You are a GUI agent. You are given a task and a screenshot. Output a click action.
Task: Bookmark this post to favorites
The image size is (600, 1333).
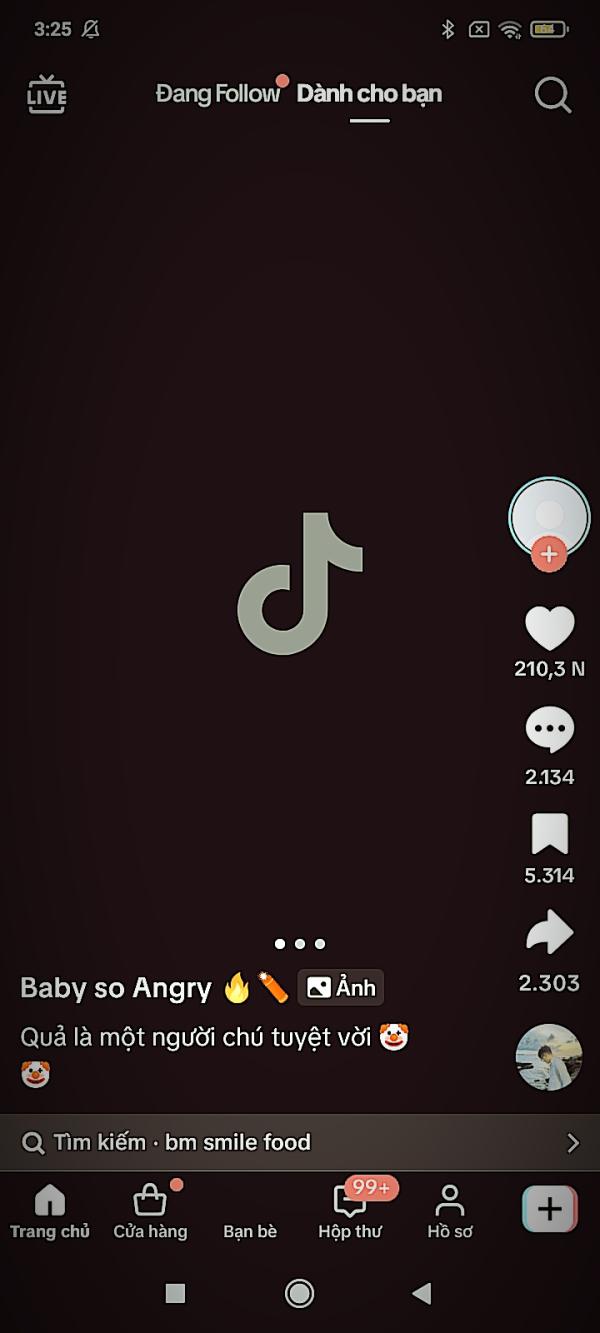tap(549, 834)
